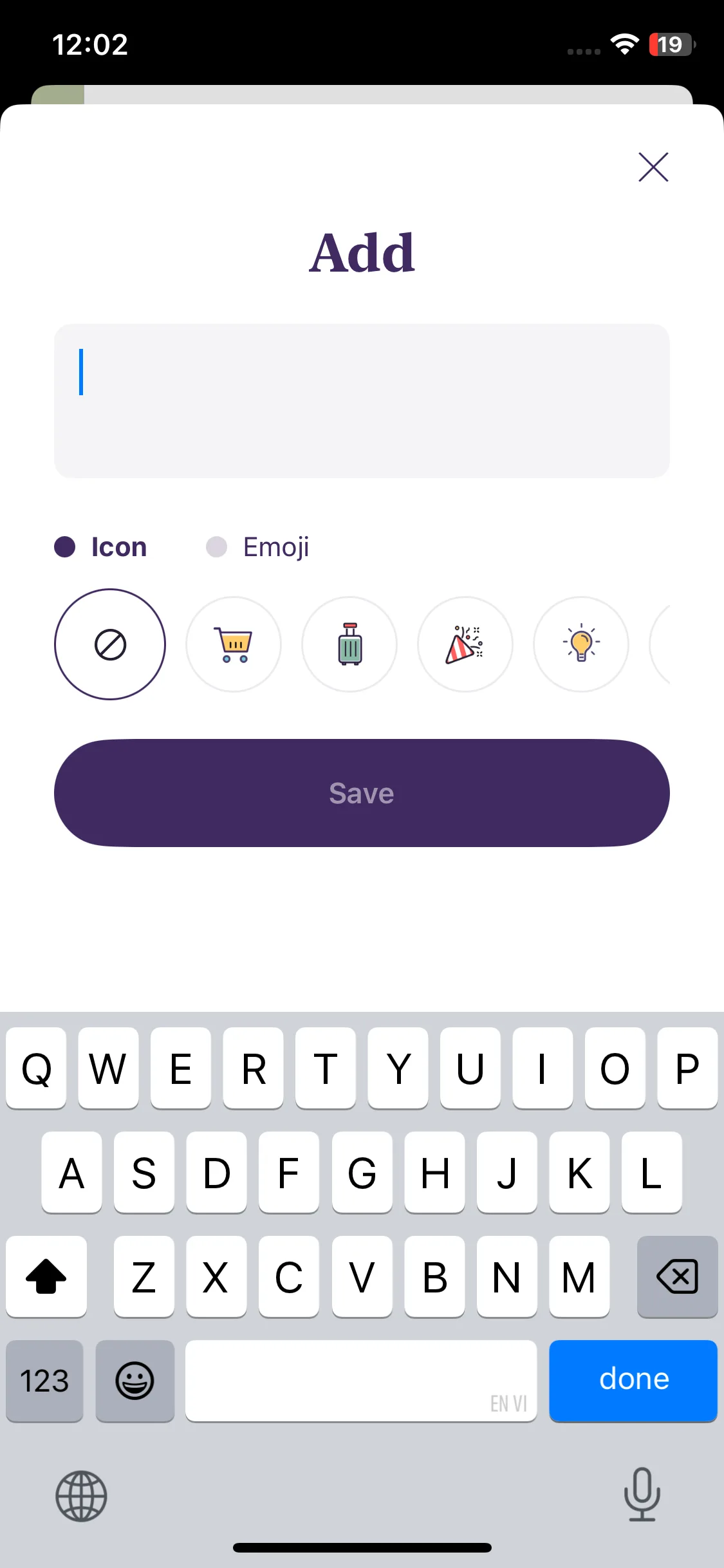Viewport: 724px width, 1568px height.
Task: Open the emoji keyboard
Action: point(135,1381)
